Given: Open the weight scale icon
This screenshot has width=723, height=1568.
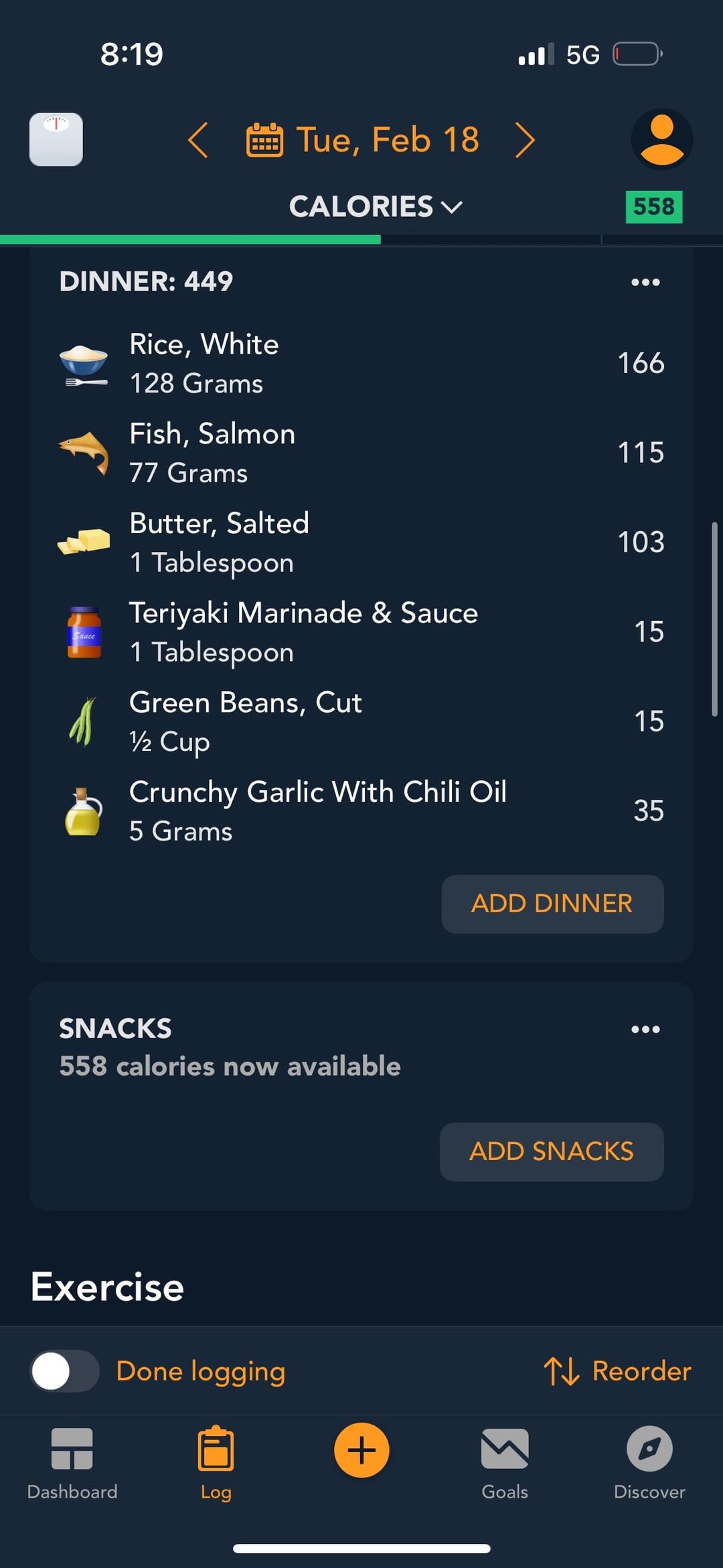Looking at the screenshot, I should [56, 139].
